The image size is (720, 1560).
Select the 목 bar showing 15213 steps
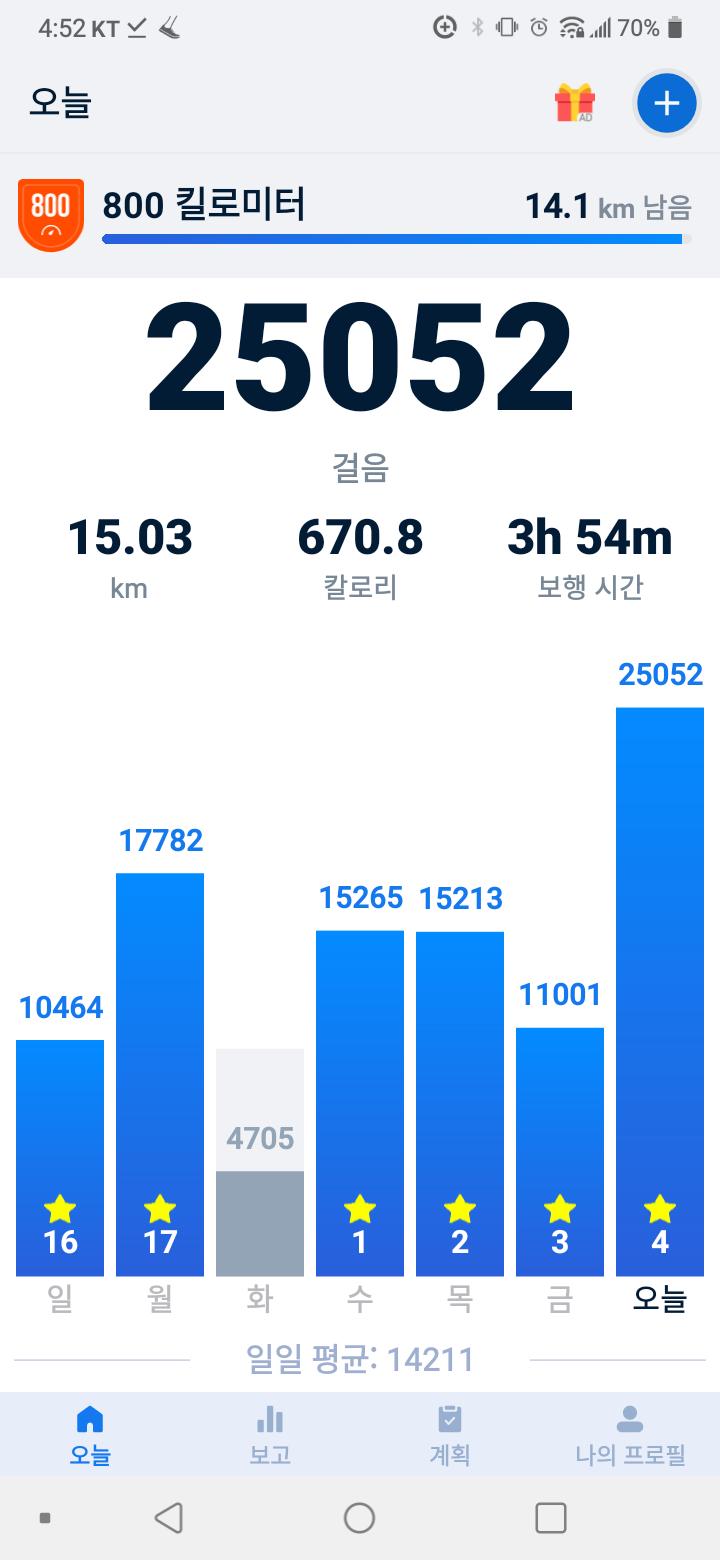pyautogui.click(x=460, y=1100)
